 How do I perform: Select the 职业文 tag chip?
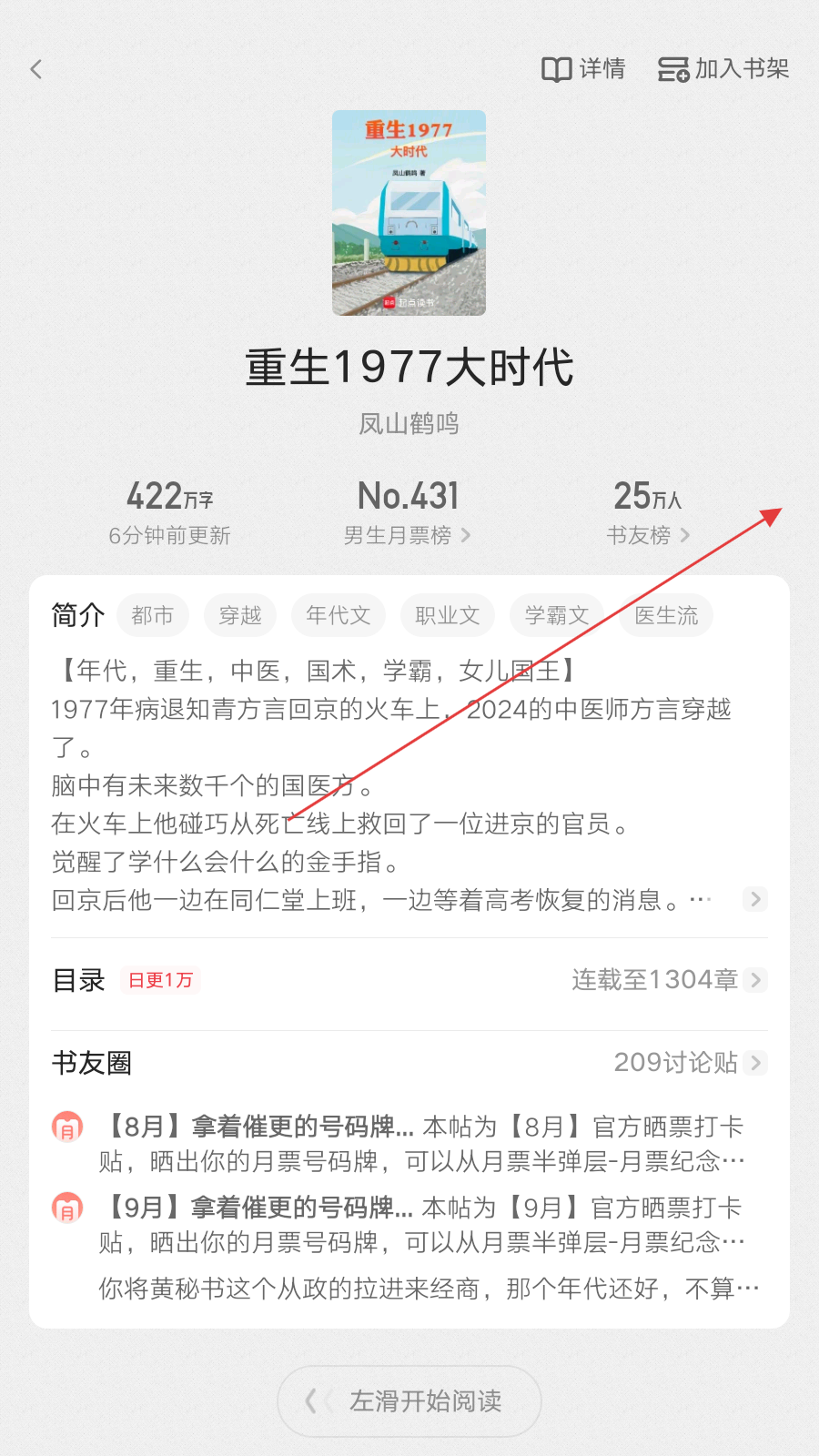[x=447, y=616]
